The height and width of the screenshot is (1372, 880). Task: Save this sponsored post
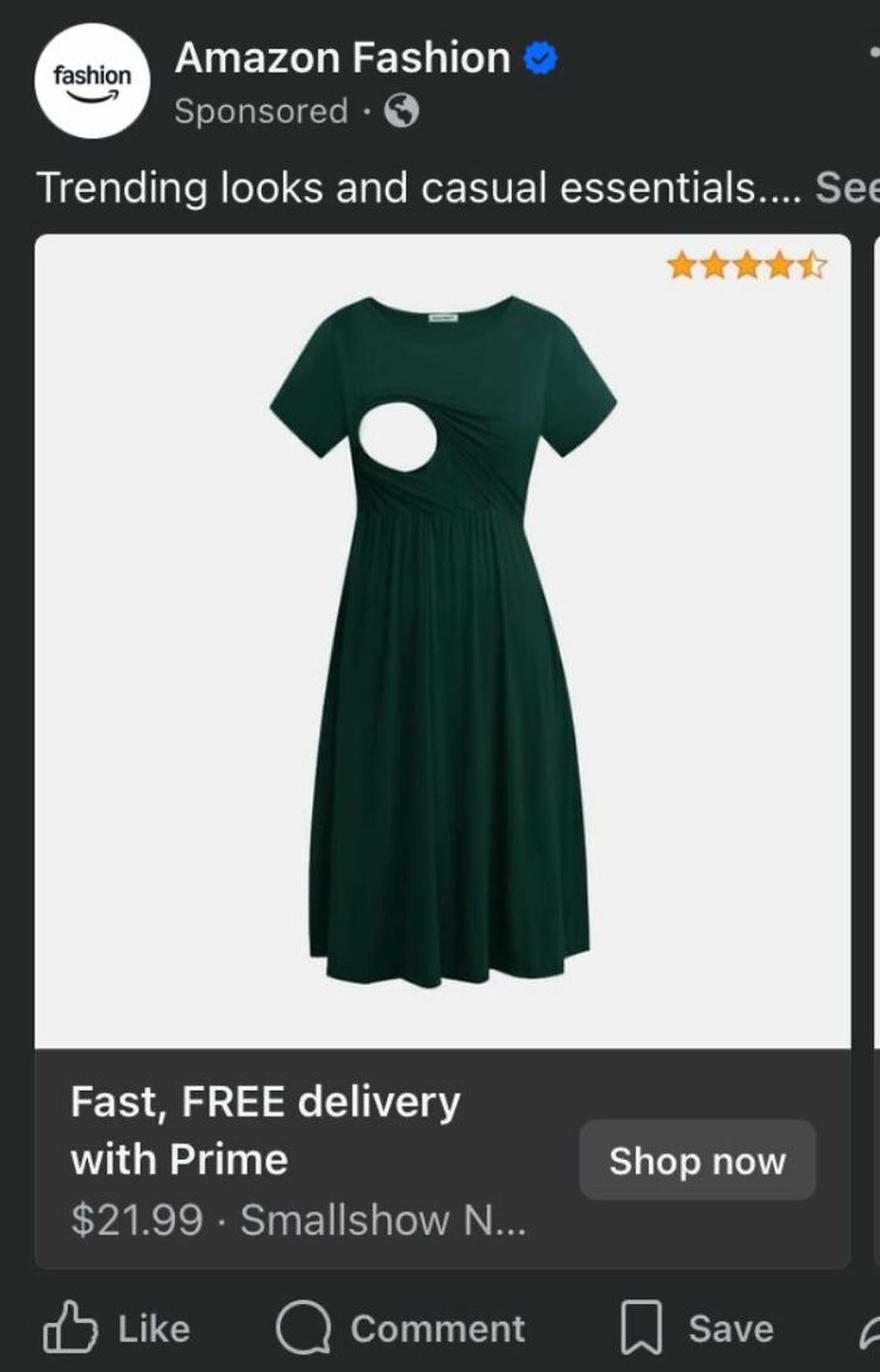(x=697, y=1328)
